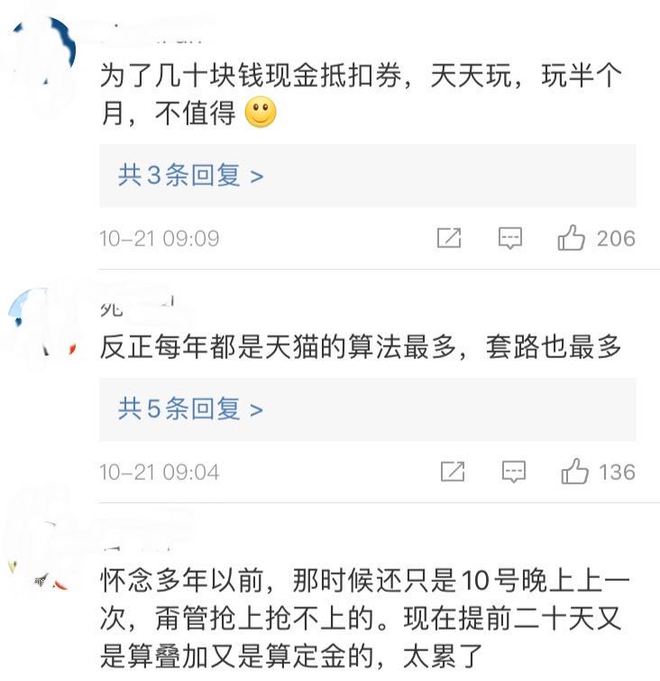Share the 10-21 09:09 comment
Viewport: 660px width, 681px height.
click(450, 238)
